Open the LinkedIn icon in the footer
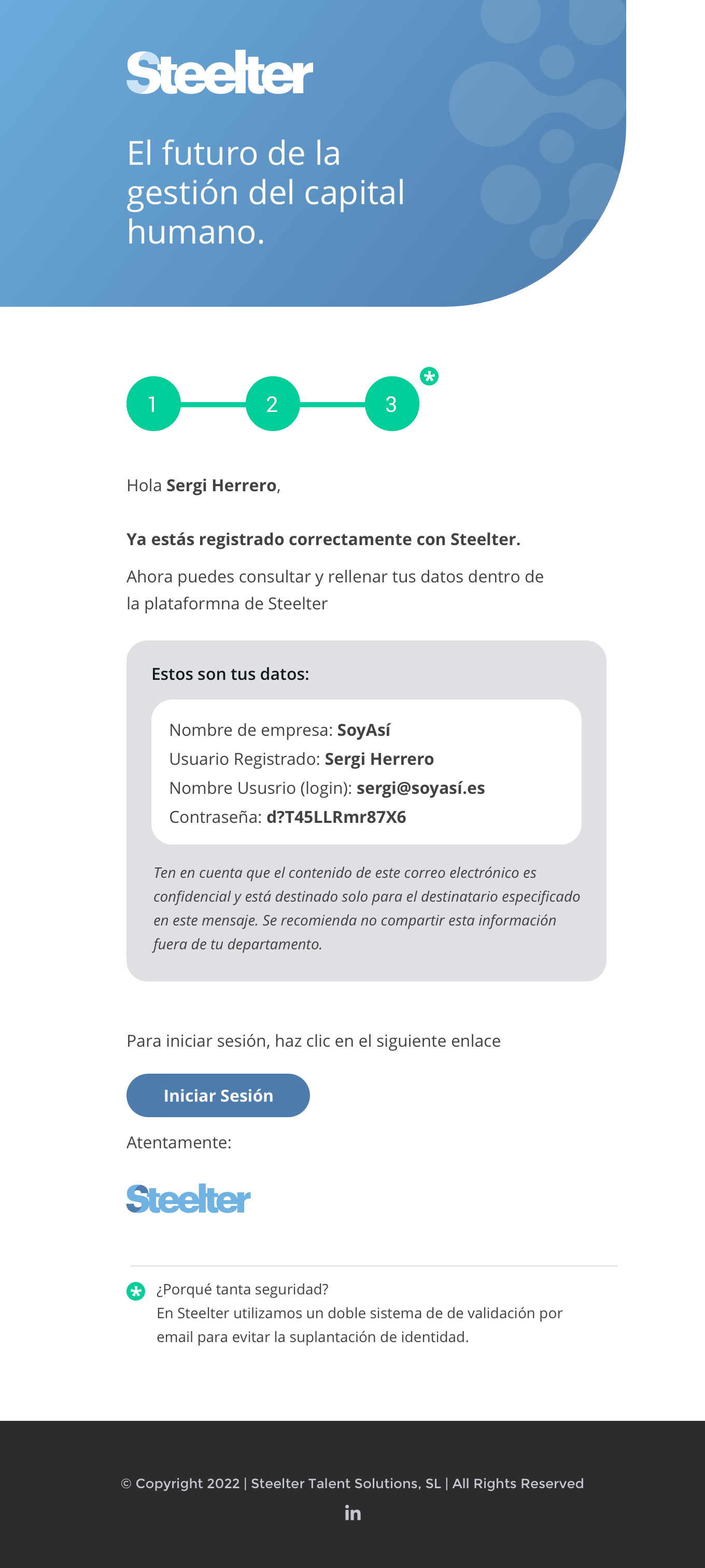This screenshot has height=1568, width=705. (x=353, y=1513)
